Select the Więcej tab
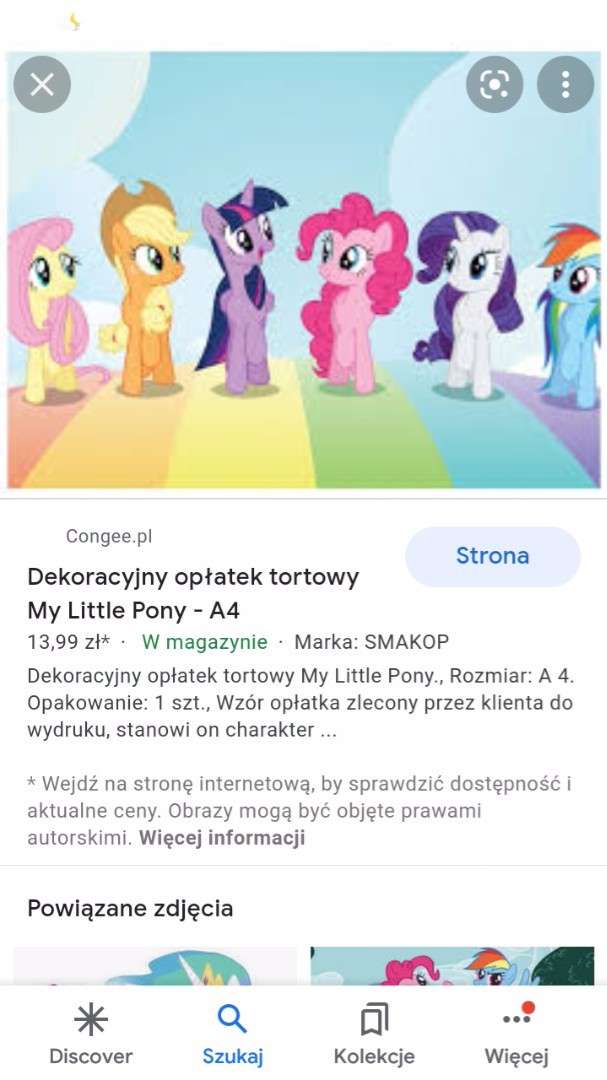The width and height of the screenshot is (607, 1080). (x=516, y=1035)
